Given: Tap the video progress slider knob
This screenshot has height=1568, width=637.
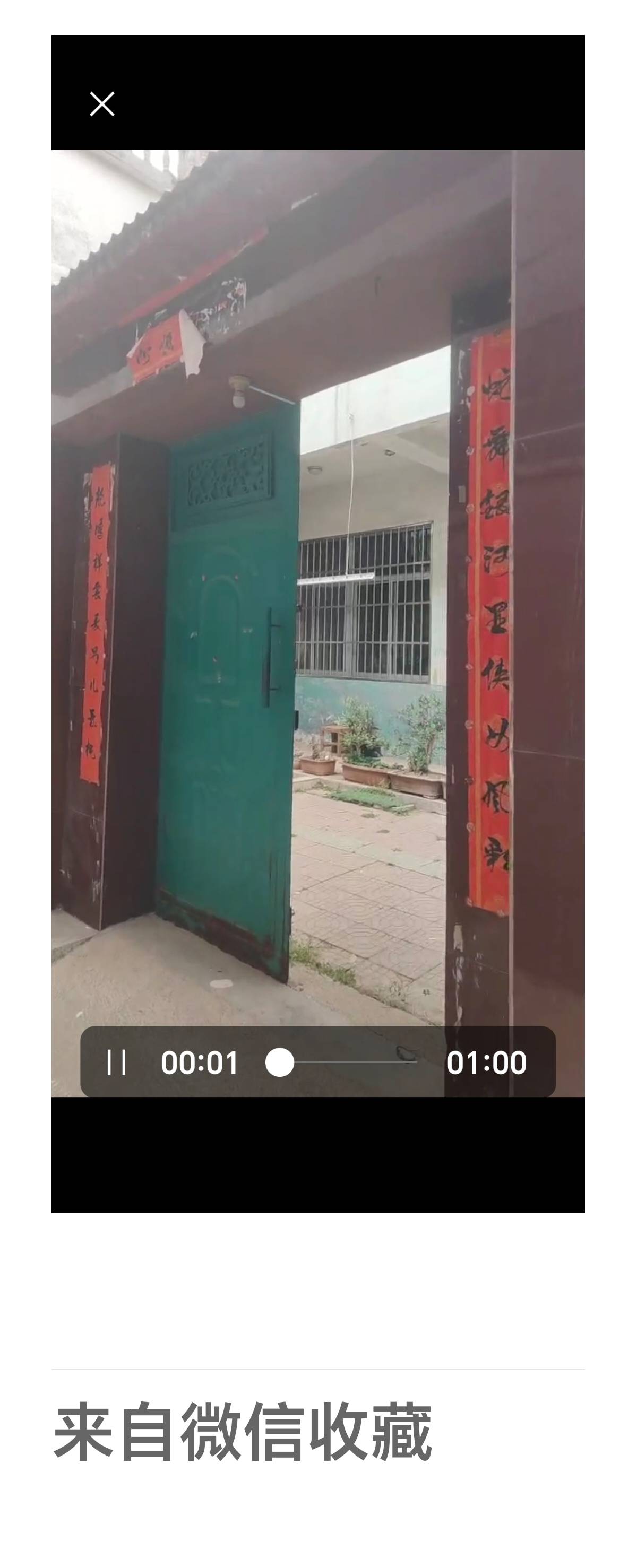Looking at the screenshot, I should 280,1062.
